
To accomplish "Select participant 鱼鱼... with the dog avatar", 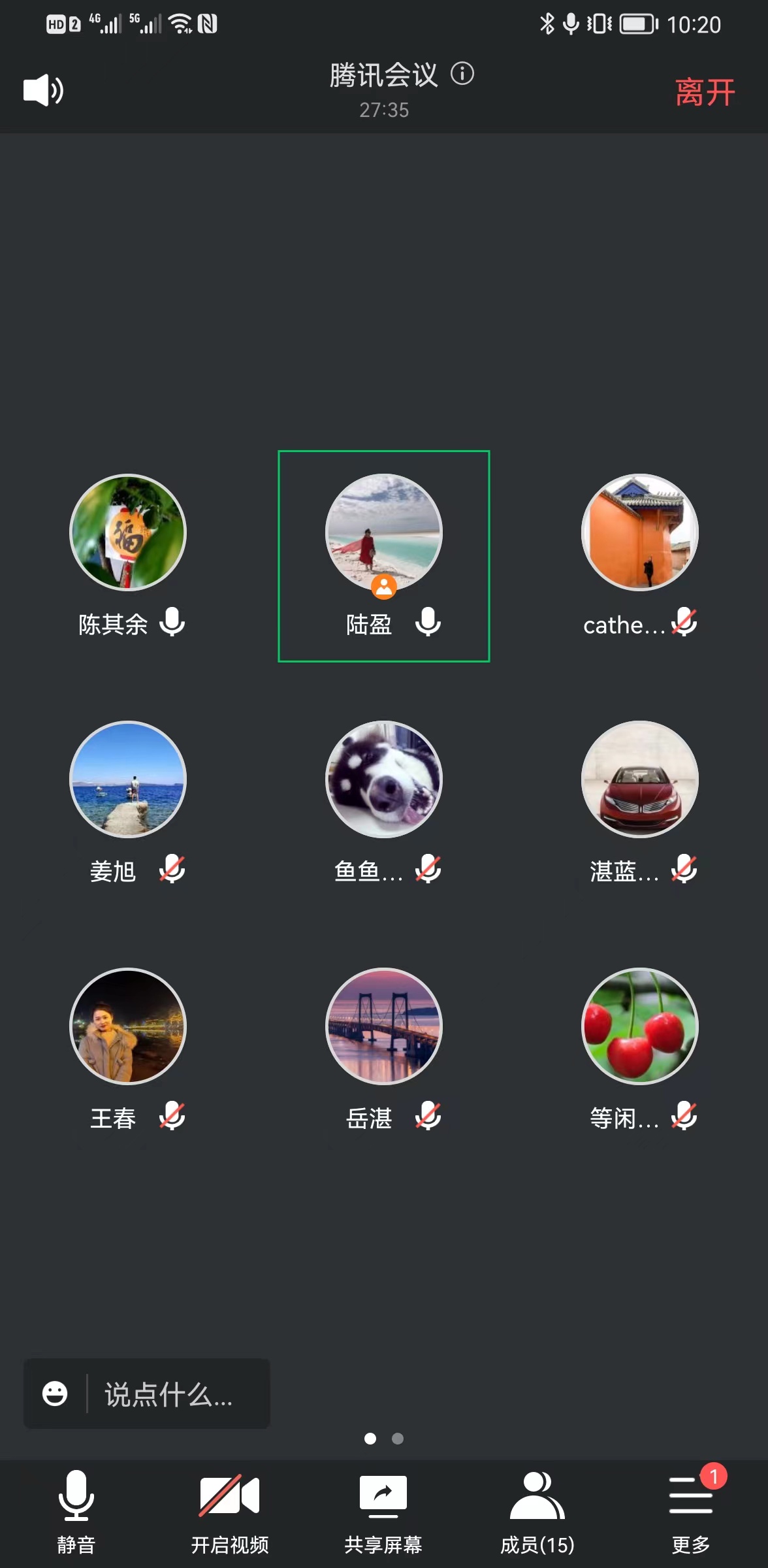I will pos(384,779).
